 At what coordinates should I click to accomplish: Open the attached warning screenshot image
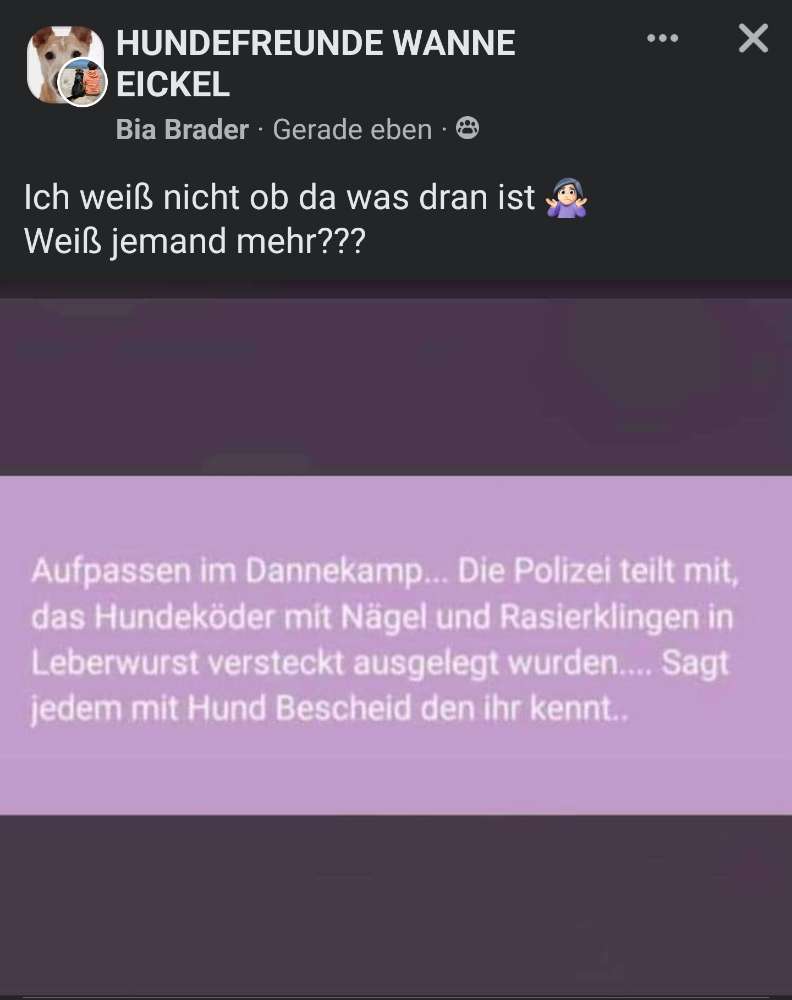pyautogui.click(x=396, y=640)
